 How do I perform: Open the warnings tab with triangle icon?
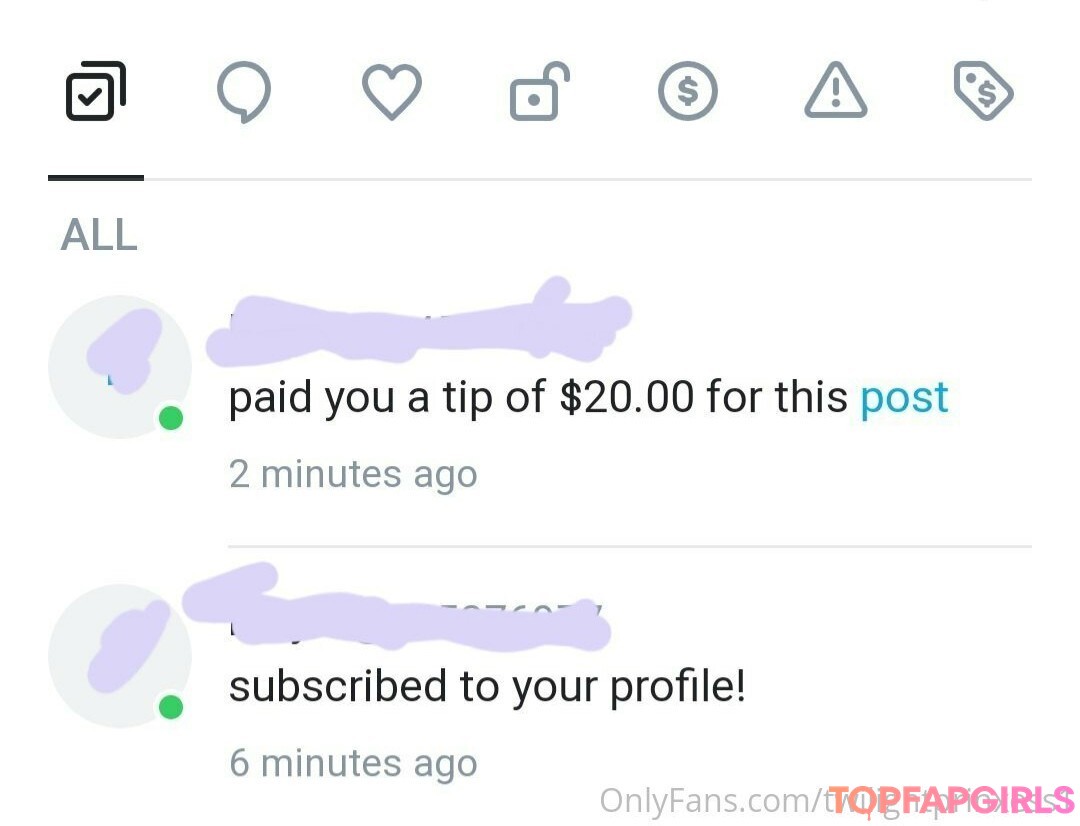coord(835,93)
